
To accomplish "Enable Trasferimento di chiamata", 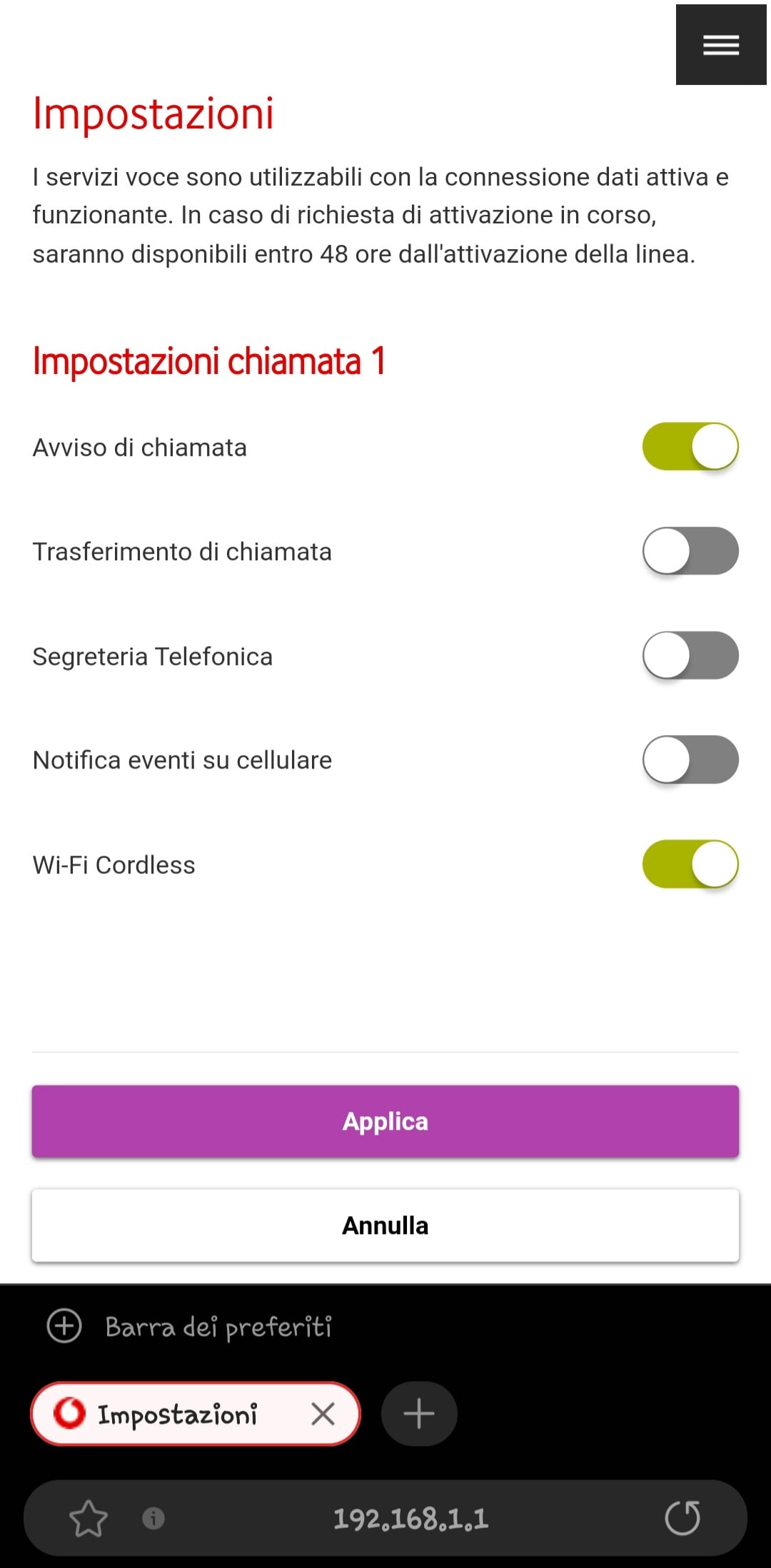I will coord(690,551).
